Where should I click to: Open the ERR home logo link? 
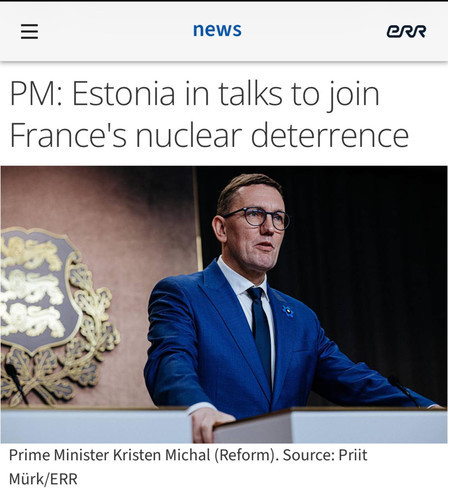[x=406, y=31]
